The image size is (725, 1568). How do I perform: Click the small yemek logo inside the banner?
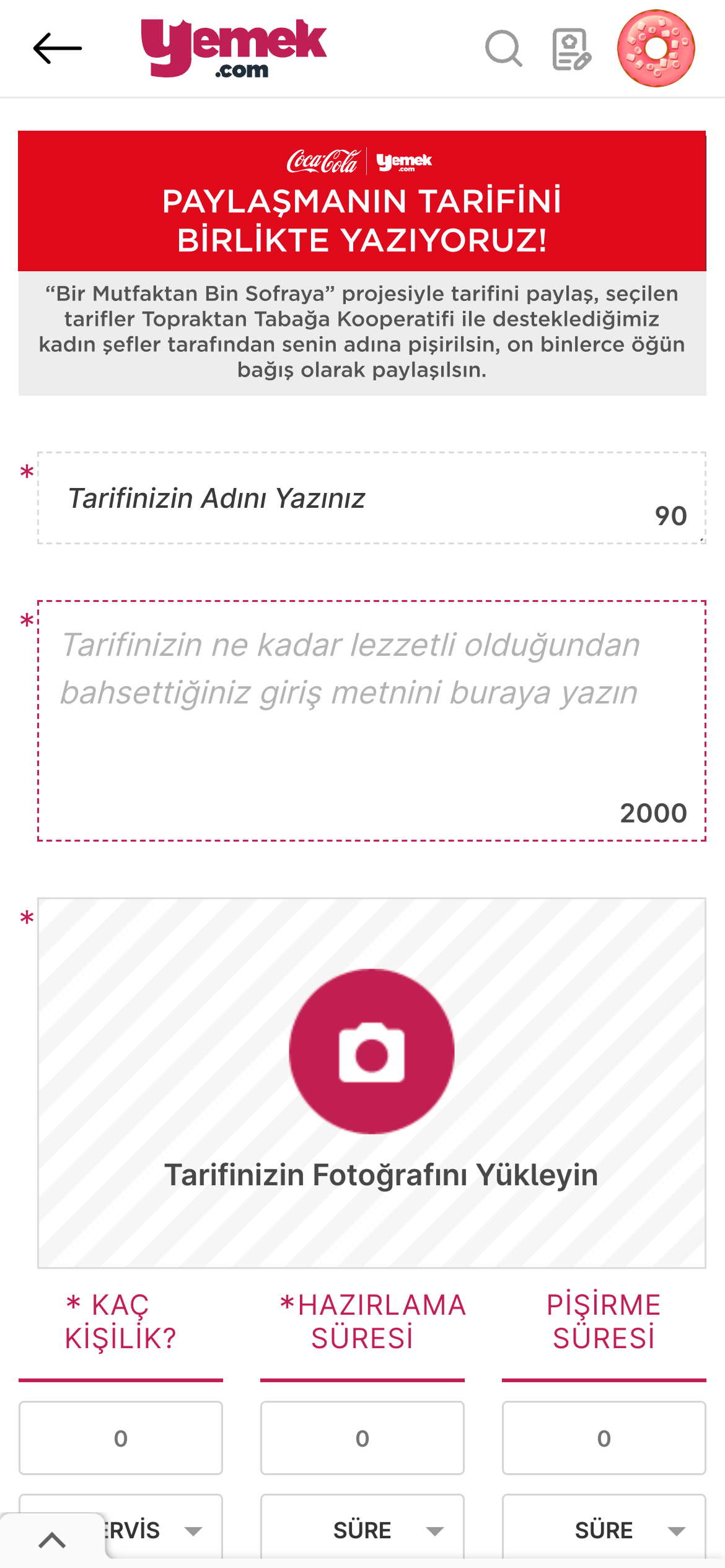click(x=404, y=160)
